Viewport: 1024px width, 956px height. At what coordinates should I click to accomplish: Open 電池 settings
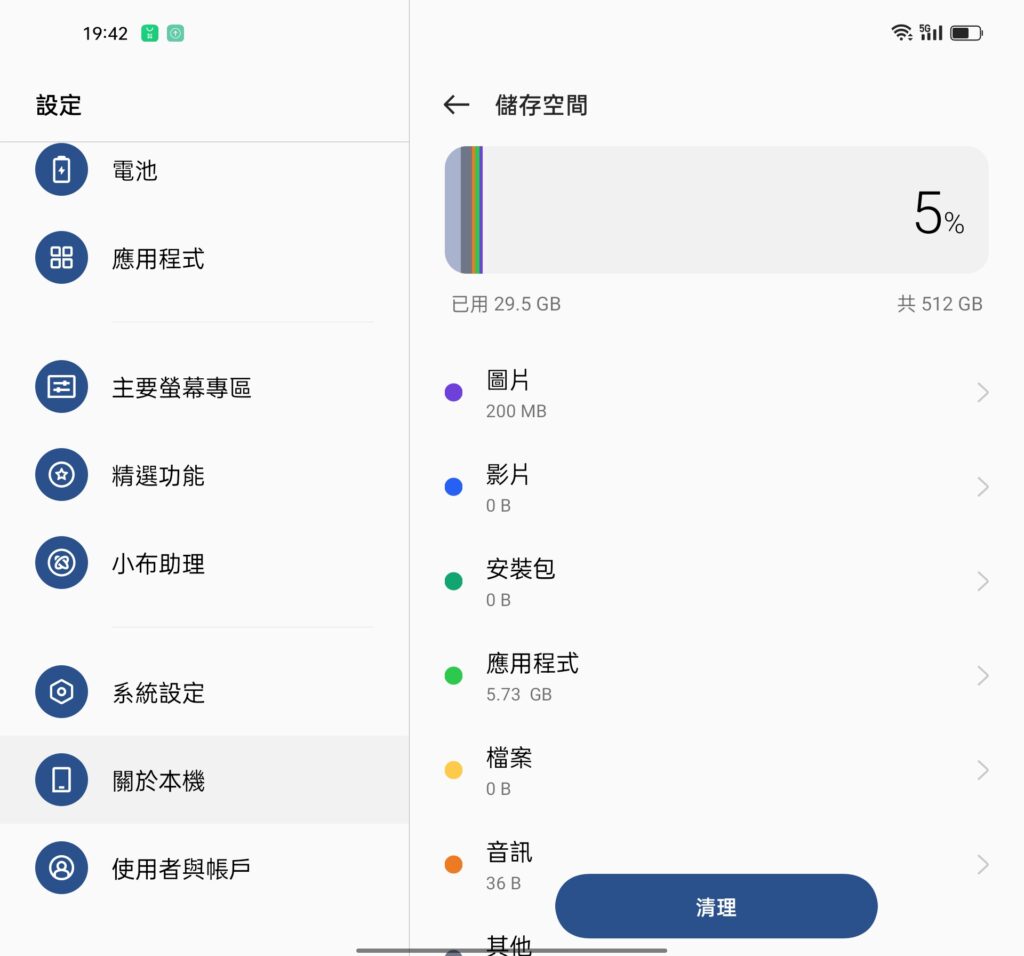pos(204,170)
